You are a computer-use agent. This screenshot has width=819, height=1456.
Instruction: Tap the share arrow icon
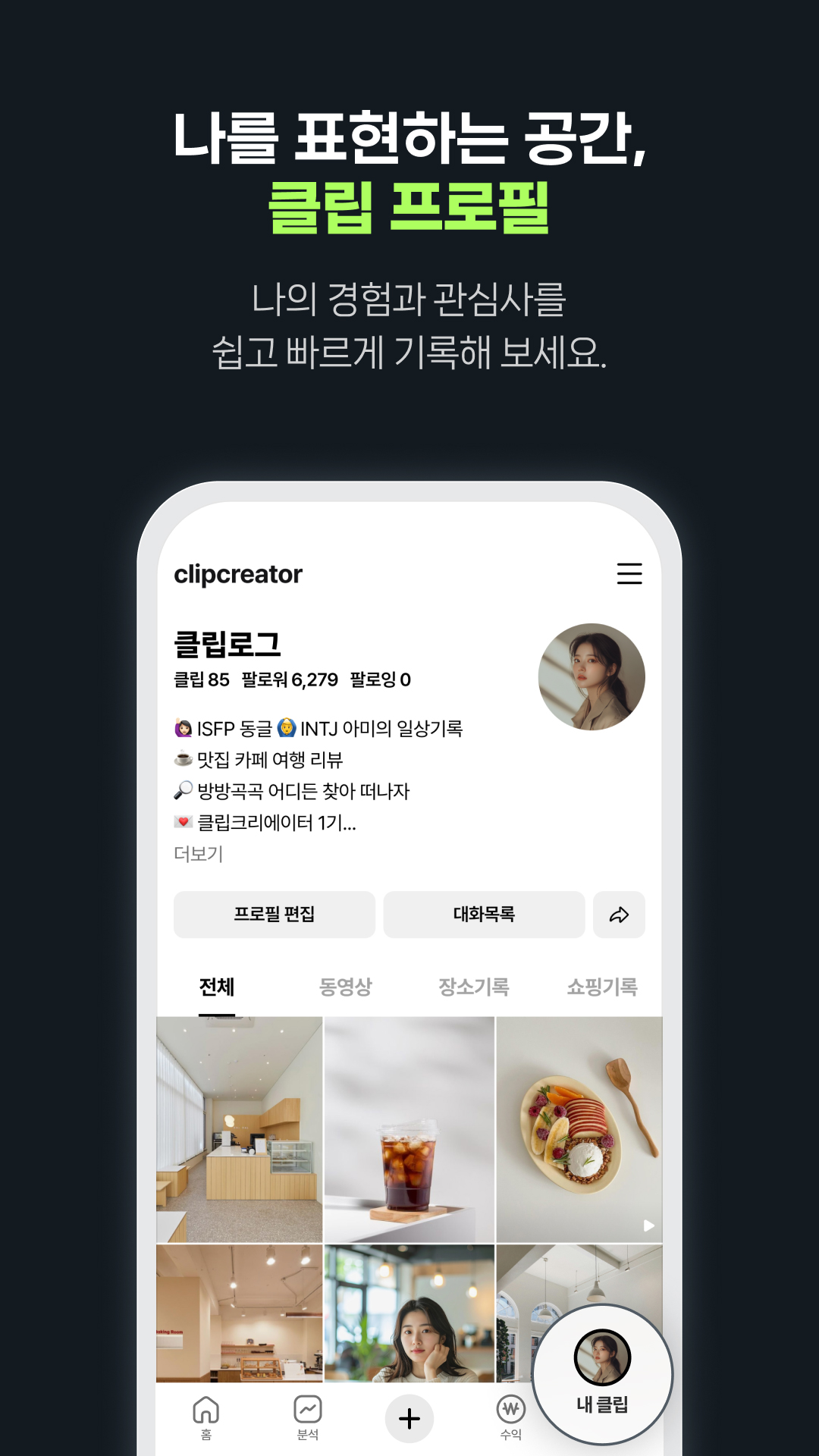tap(619, 915)
